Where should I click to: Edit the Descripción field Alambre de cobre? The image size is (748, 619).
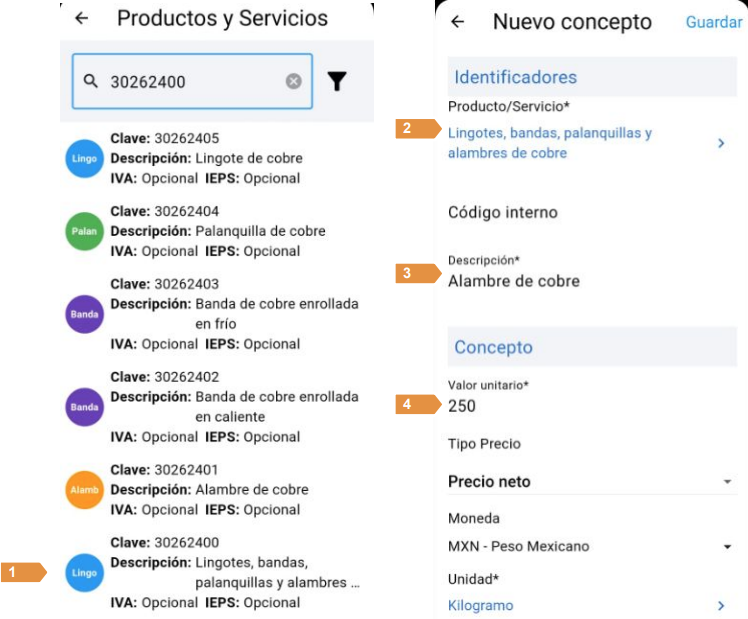click(x=590, y=281)
